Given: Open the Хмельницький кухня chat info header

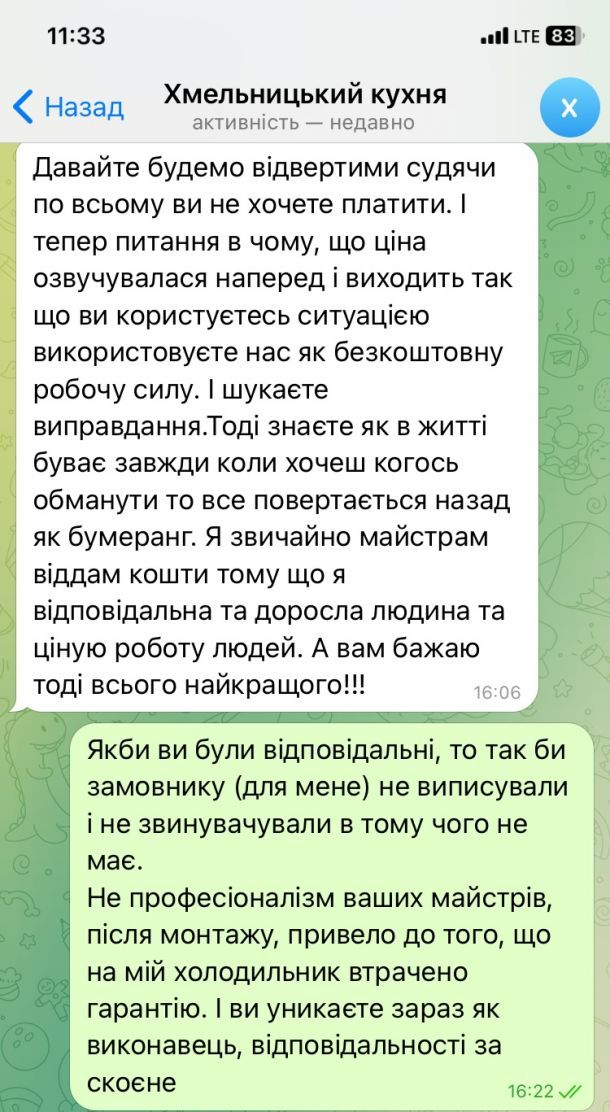Looking at the screenshot, I should point(304,107).
